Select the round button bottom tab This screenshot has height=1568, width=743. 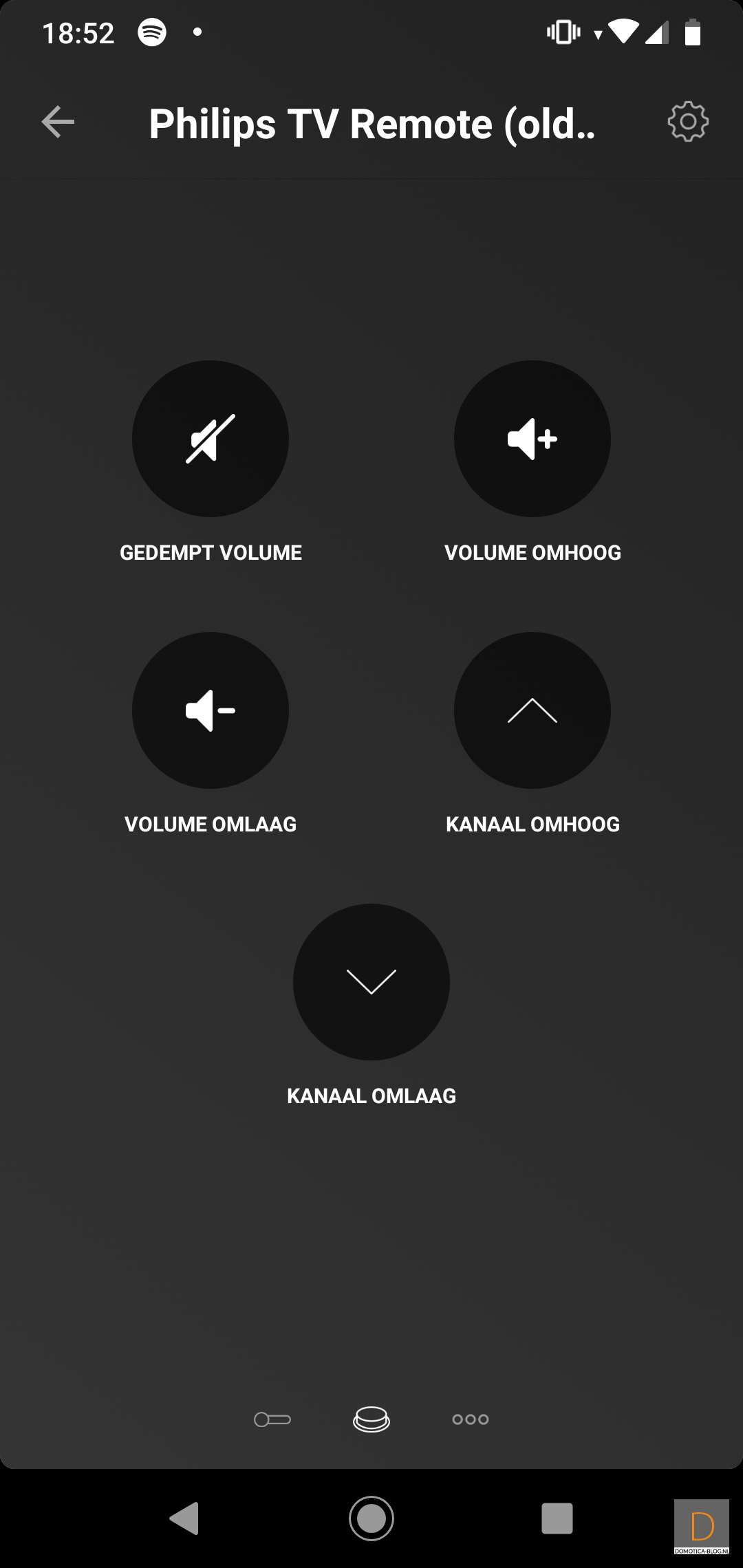point(371,1419)
